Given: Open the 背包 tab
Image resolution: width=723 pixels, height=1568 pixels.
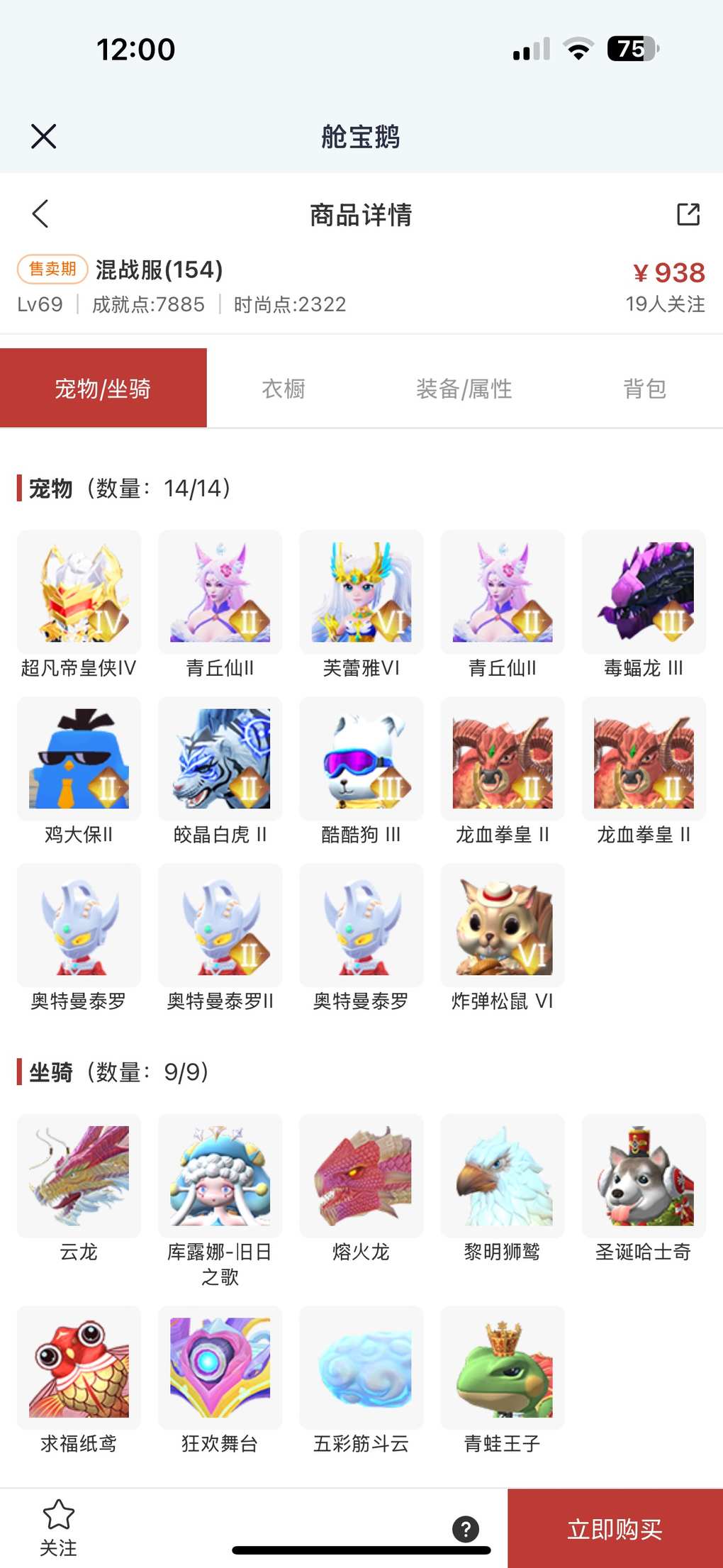Looking at the screenshot, I should click(x=644, y=389).
